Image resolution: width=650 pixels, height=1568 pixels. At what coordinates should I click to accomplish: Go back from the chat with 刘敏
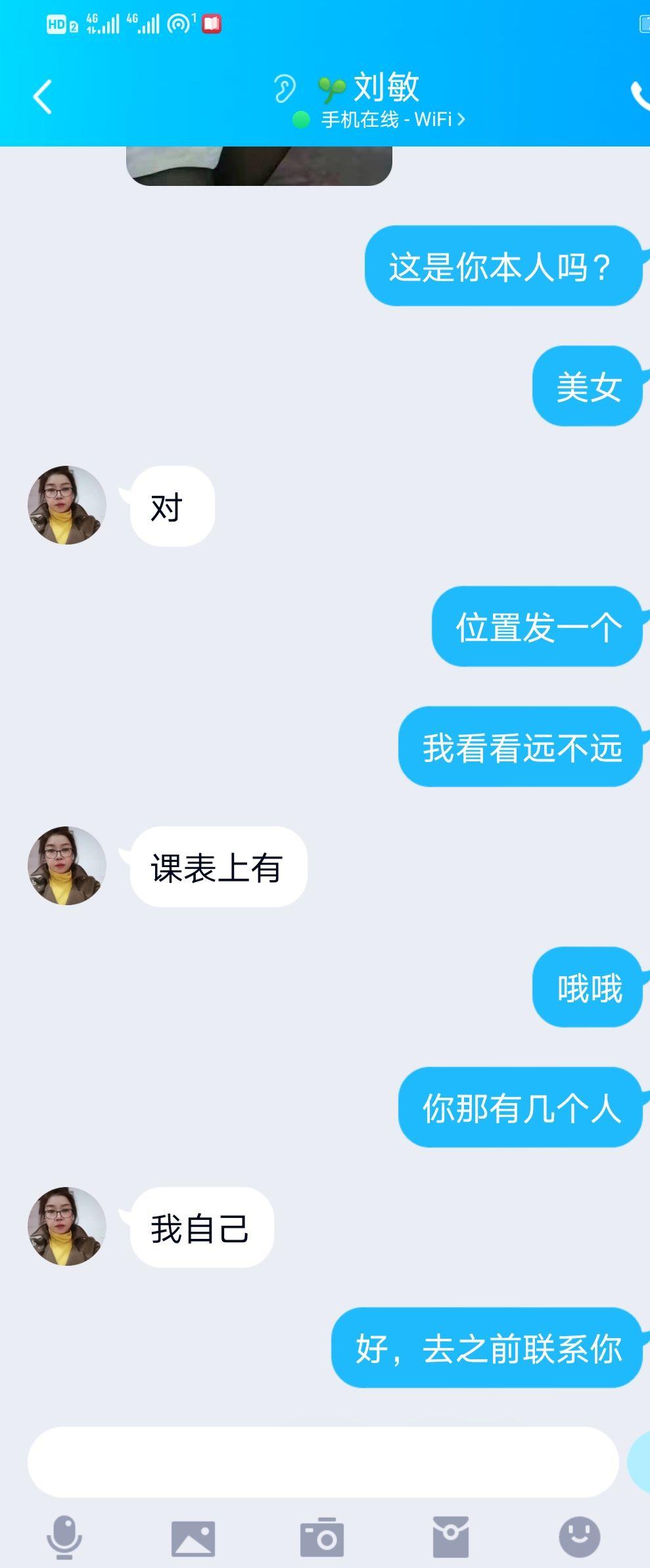43,97
